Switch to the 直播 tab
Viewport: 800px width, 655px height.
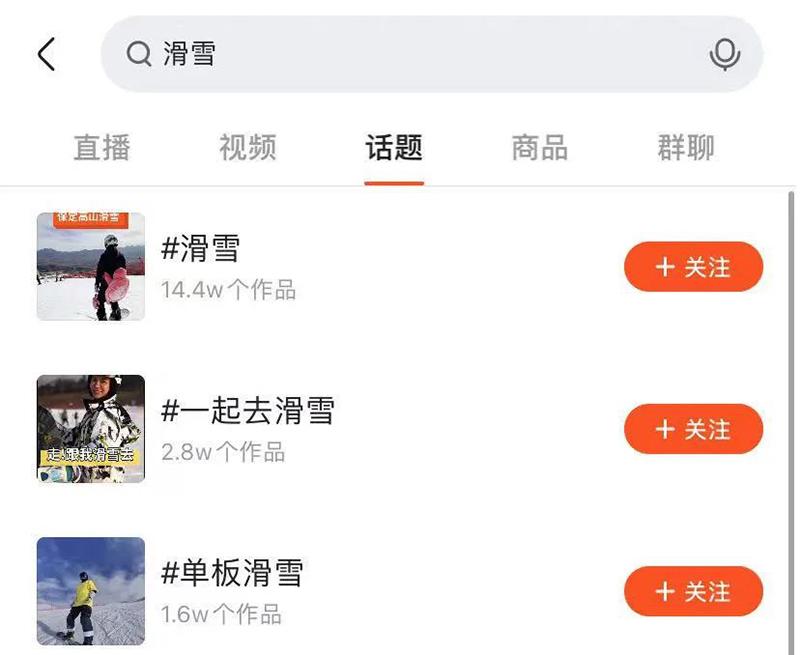(x=101, y=148)
